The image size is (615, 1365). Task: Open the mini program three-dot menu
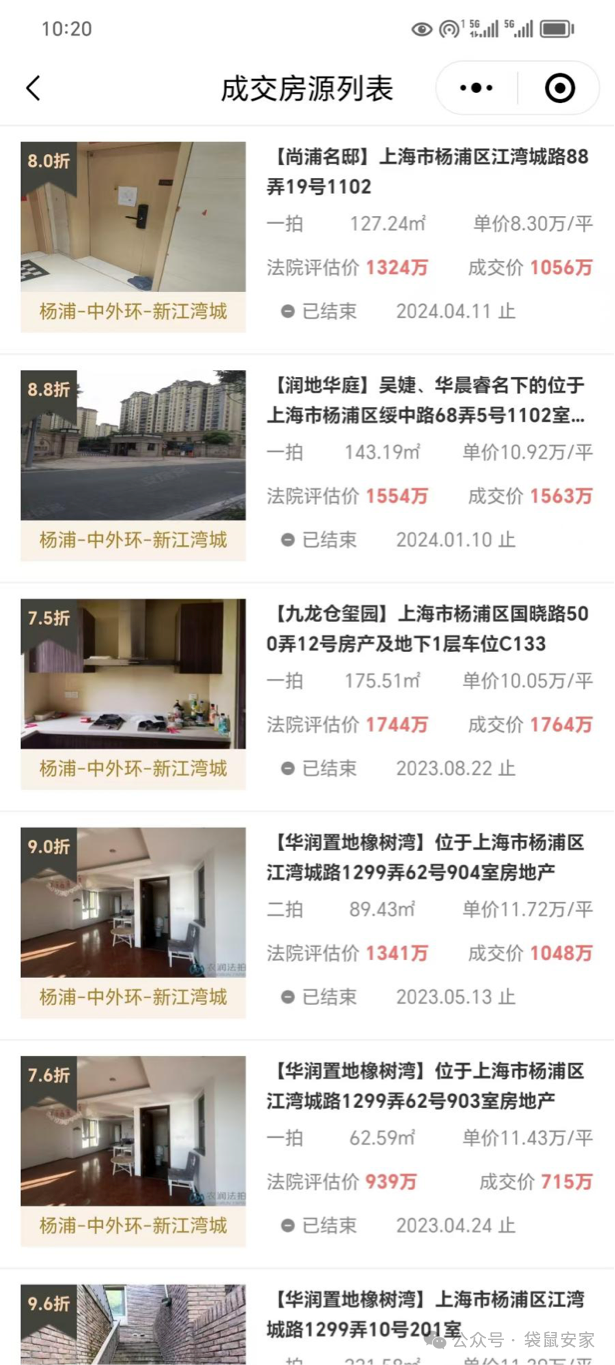coord(476,88)
